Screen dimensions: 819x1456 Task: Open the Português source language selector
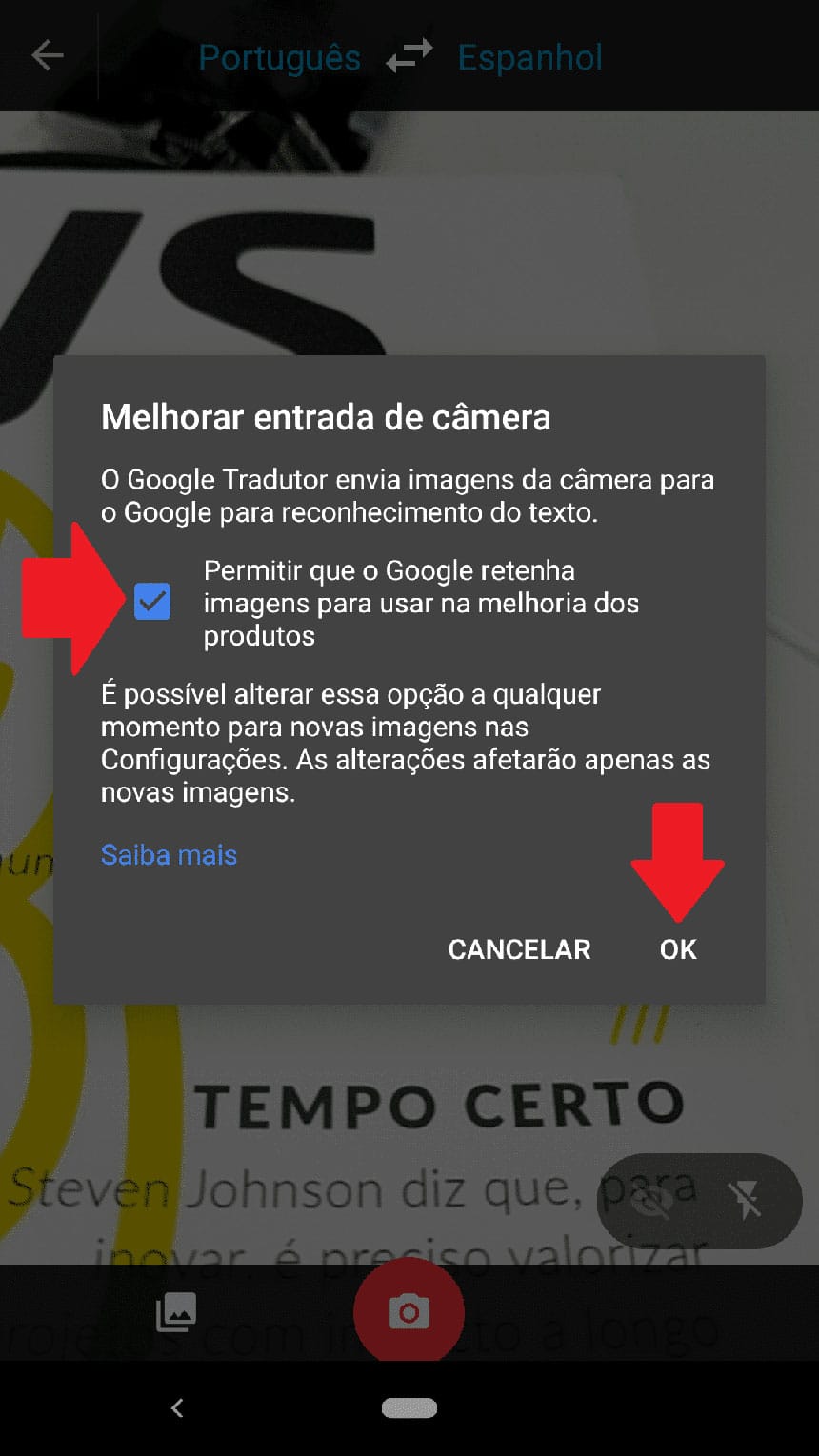[x=279, y=57]
